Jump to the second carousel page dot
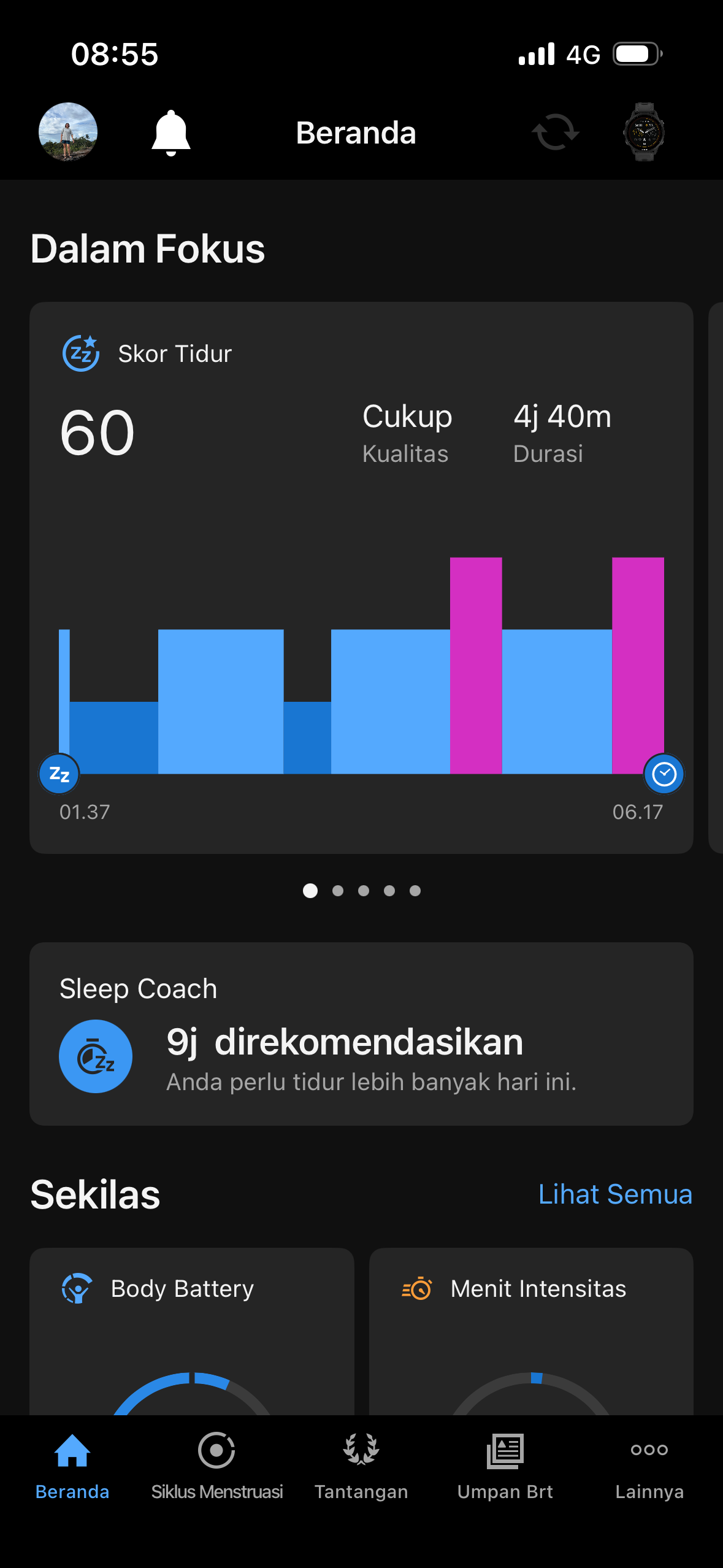Image resolution: width=723 pixels, height=1568 pixels. (x=337, y=891)
